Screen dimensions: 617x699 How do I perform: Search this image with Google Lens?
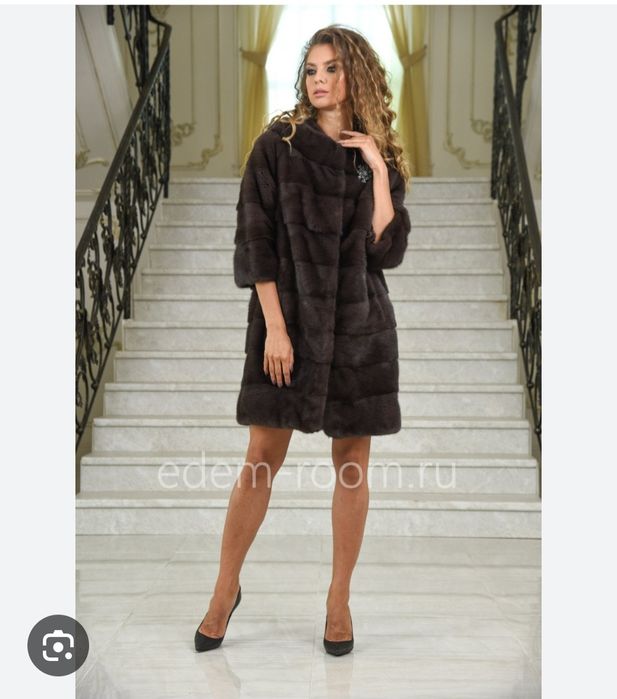tap(58, 645)
